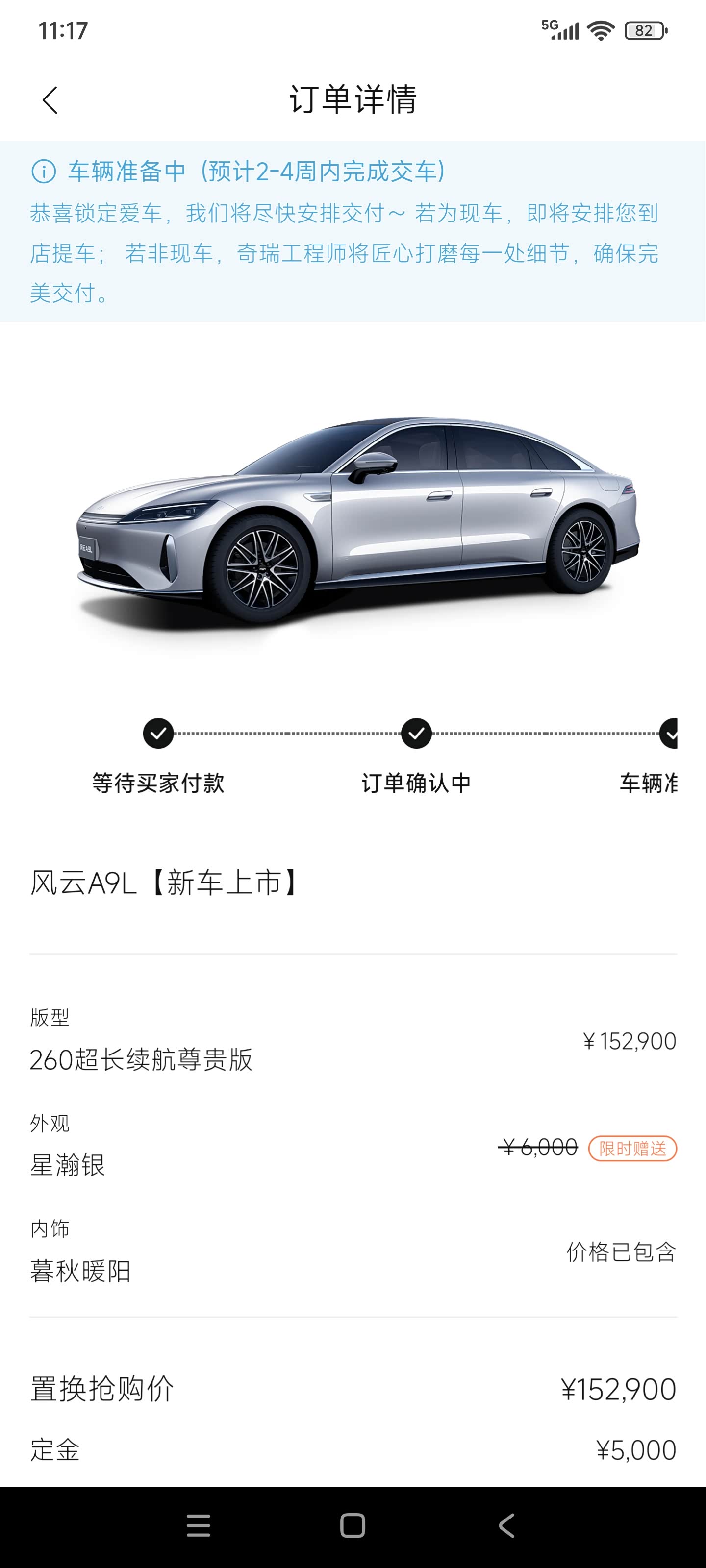Image resolution: width=706 pixels, height=1568 pixels.
Task: Click the checkmark for 订单确认中 step
Action: pos(417,735)
